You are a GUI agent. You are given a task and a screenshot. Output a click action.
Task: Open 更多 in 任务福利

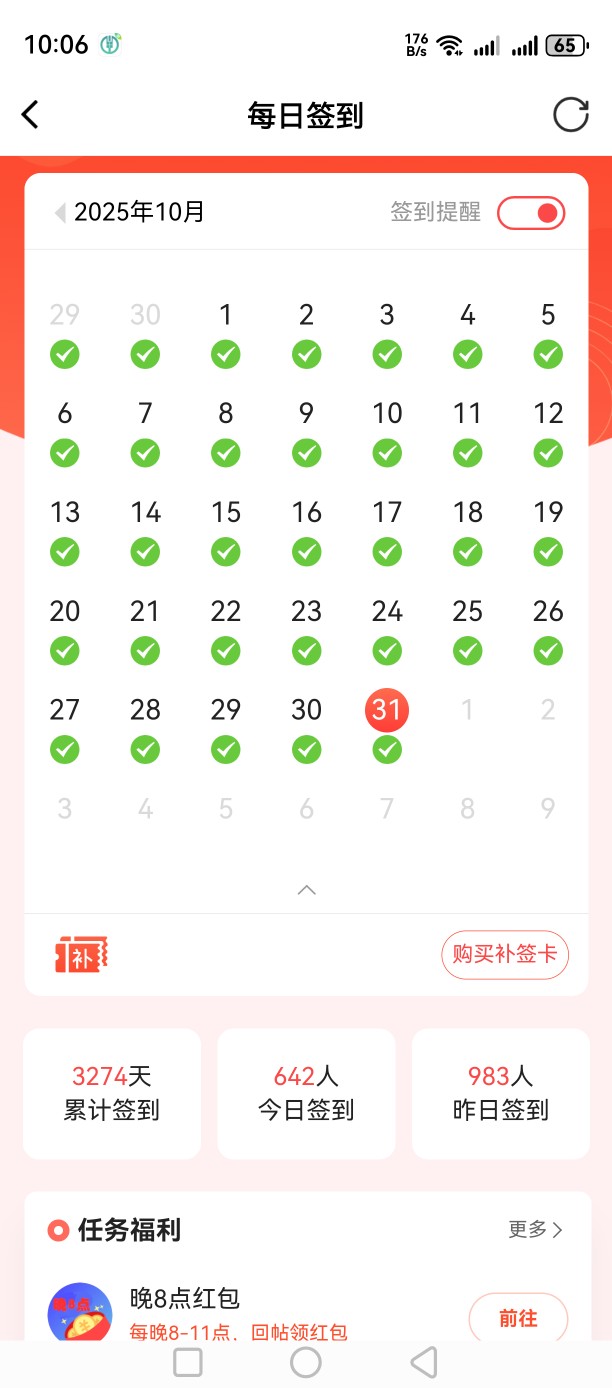point(535,1229)
